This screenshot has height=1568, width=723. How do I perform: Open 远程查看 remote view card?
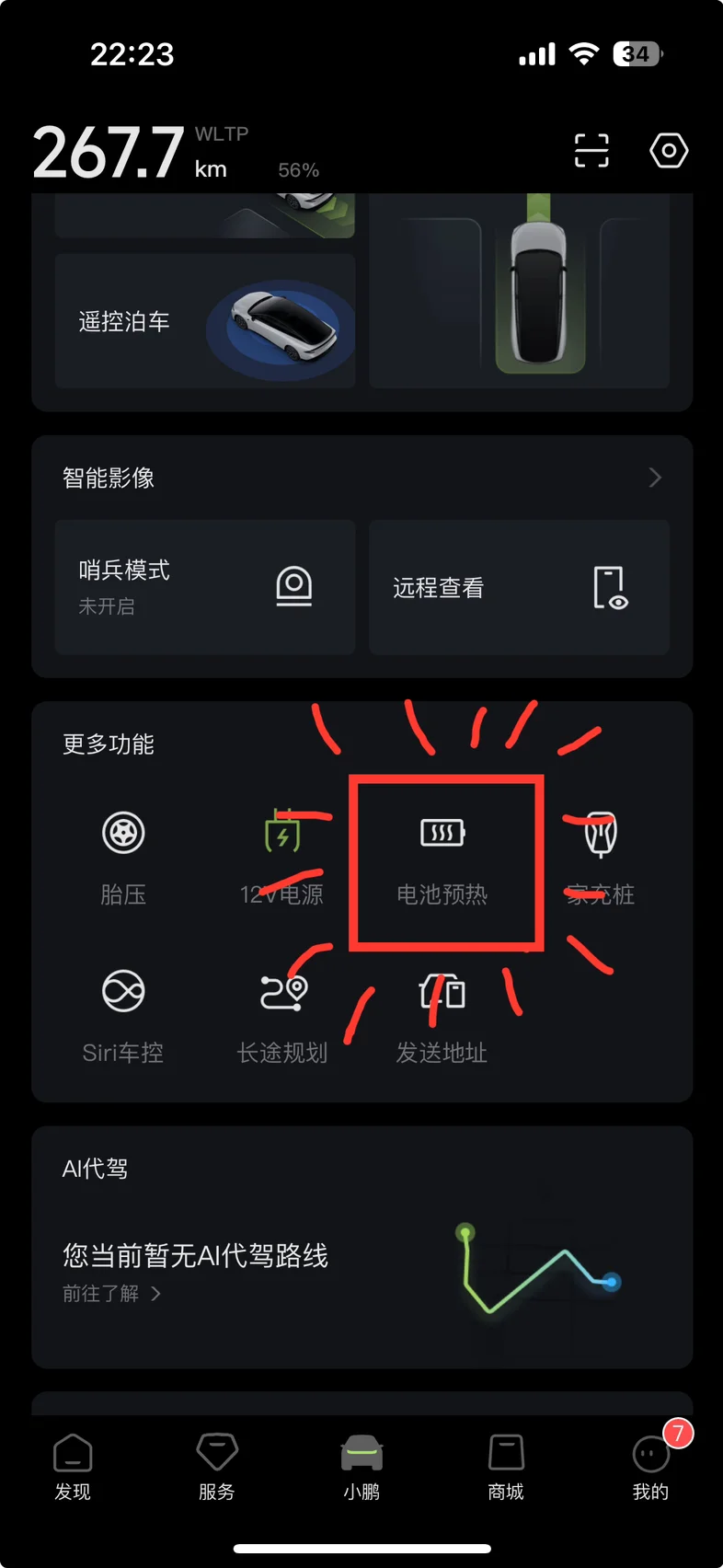pyautogui.click(x=519, y=587)
